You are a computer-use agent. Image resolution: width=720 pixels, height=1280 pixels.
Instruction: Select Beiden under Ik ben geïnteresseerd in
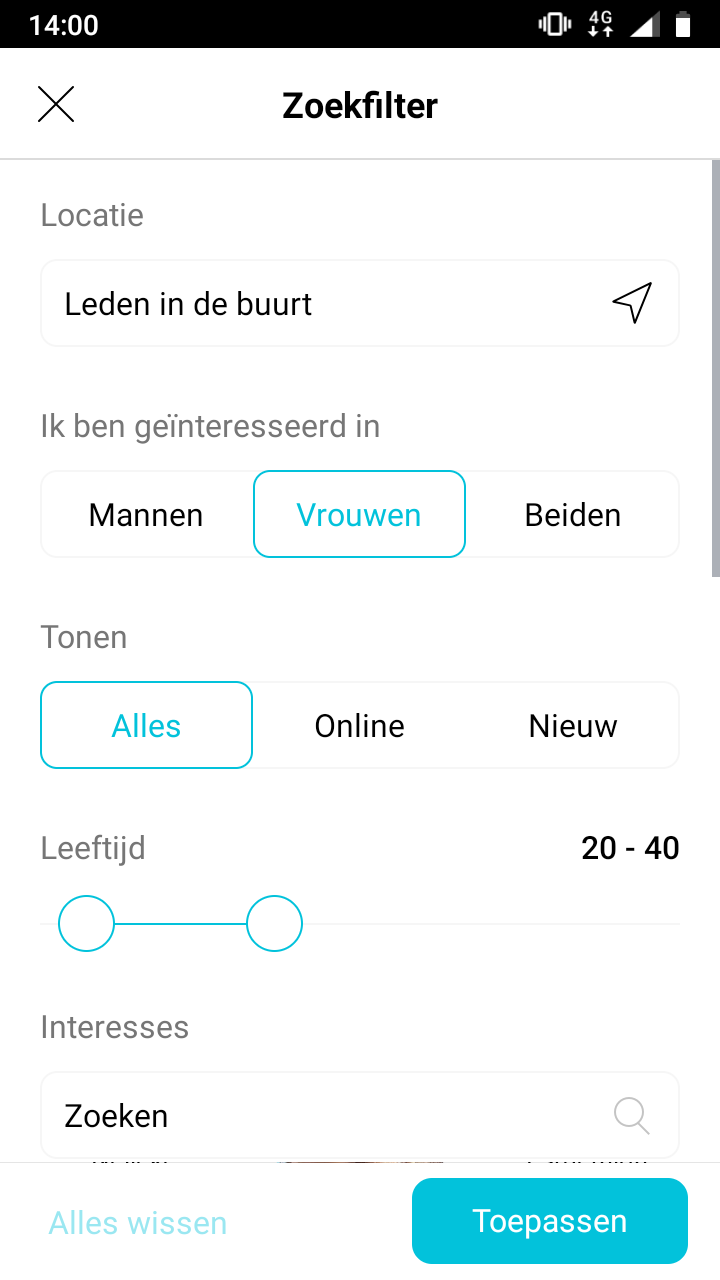(572, 514)
